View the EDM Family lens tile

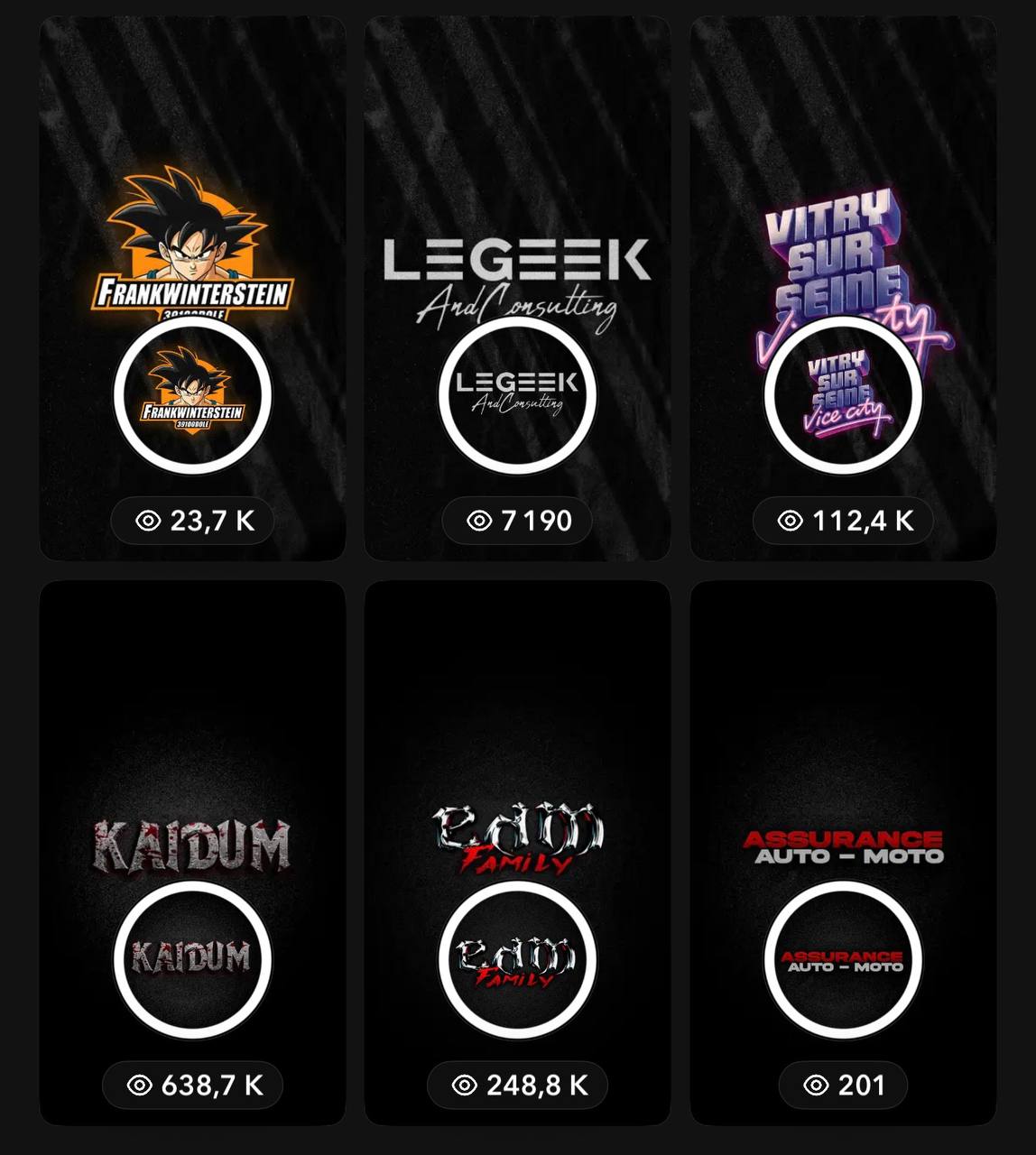[x=517, y=853]
